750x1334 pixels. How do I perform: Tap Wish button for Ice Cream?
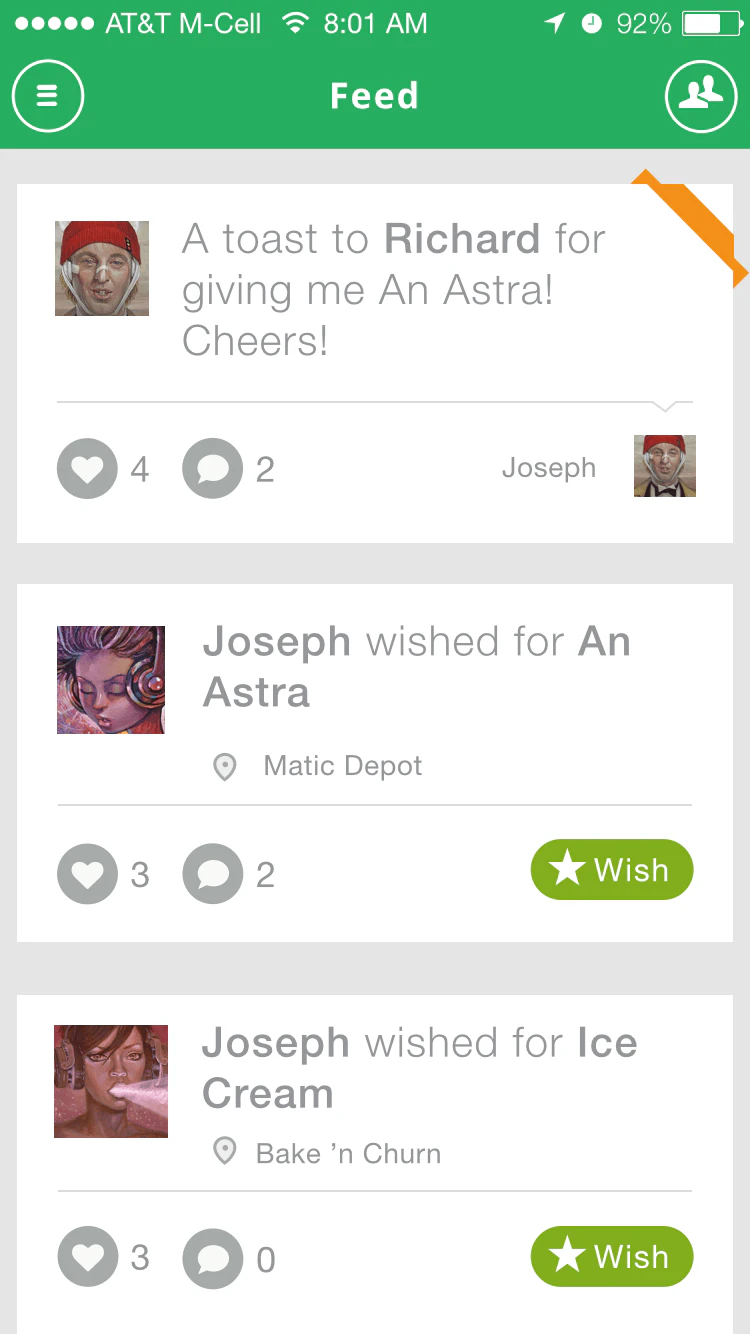(x=611, y=1256)
